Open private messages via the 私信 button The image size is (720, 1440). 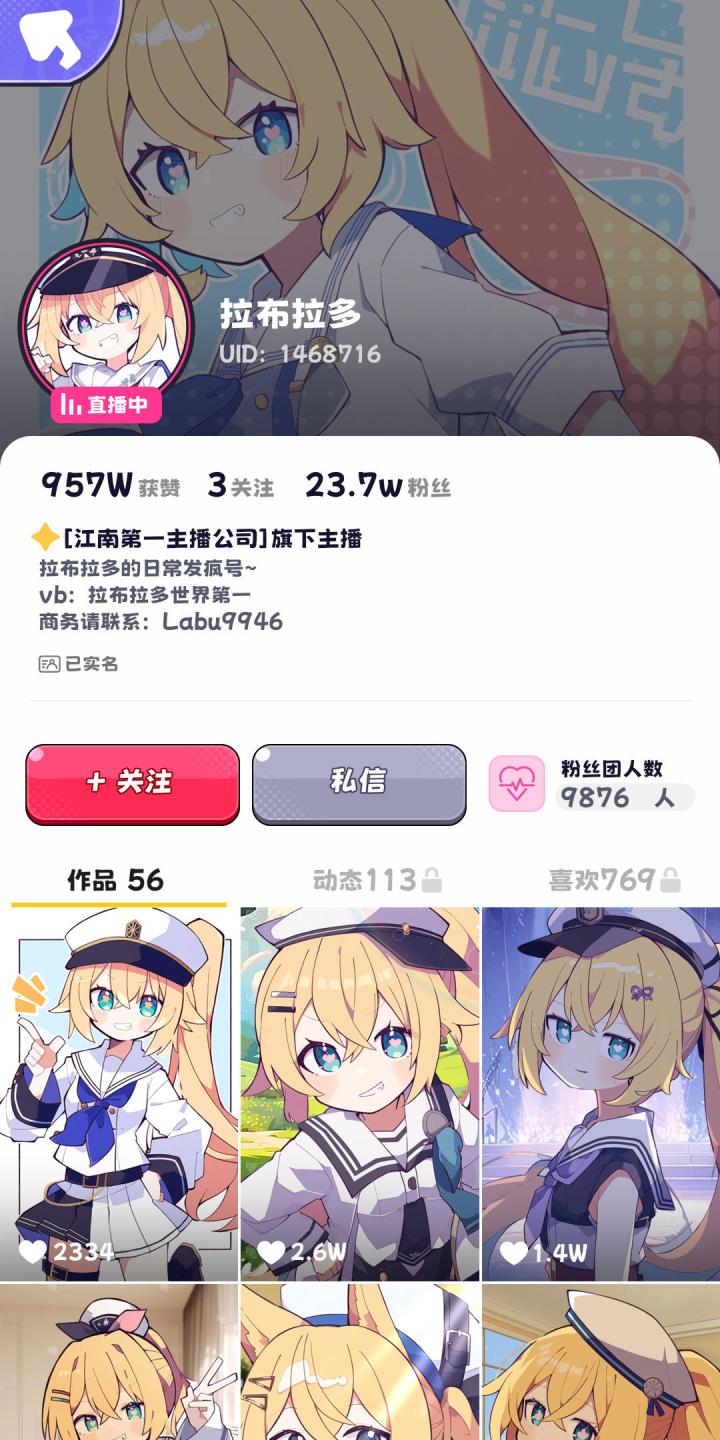click(x=358, y=784)
